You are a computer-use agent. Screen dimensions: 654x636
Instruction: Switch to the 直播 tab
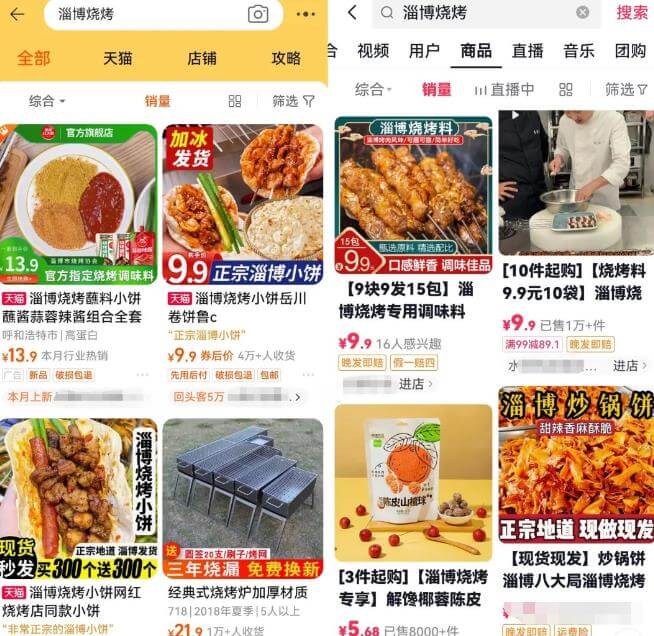(x=527, y=51)
